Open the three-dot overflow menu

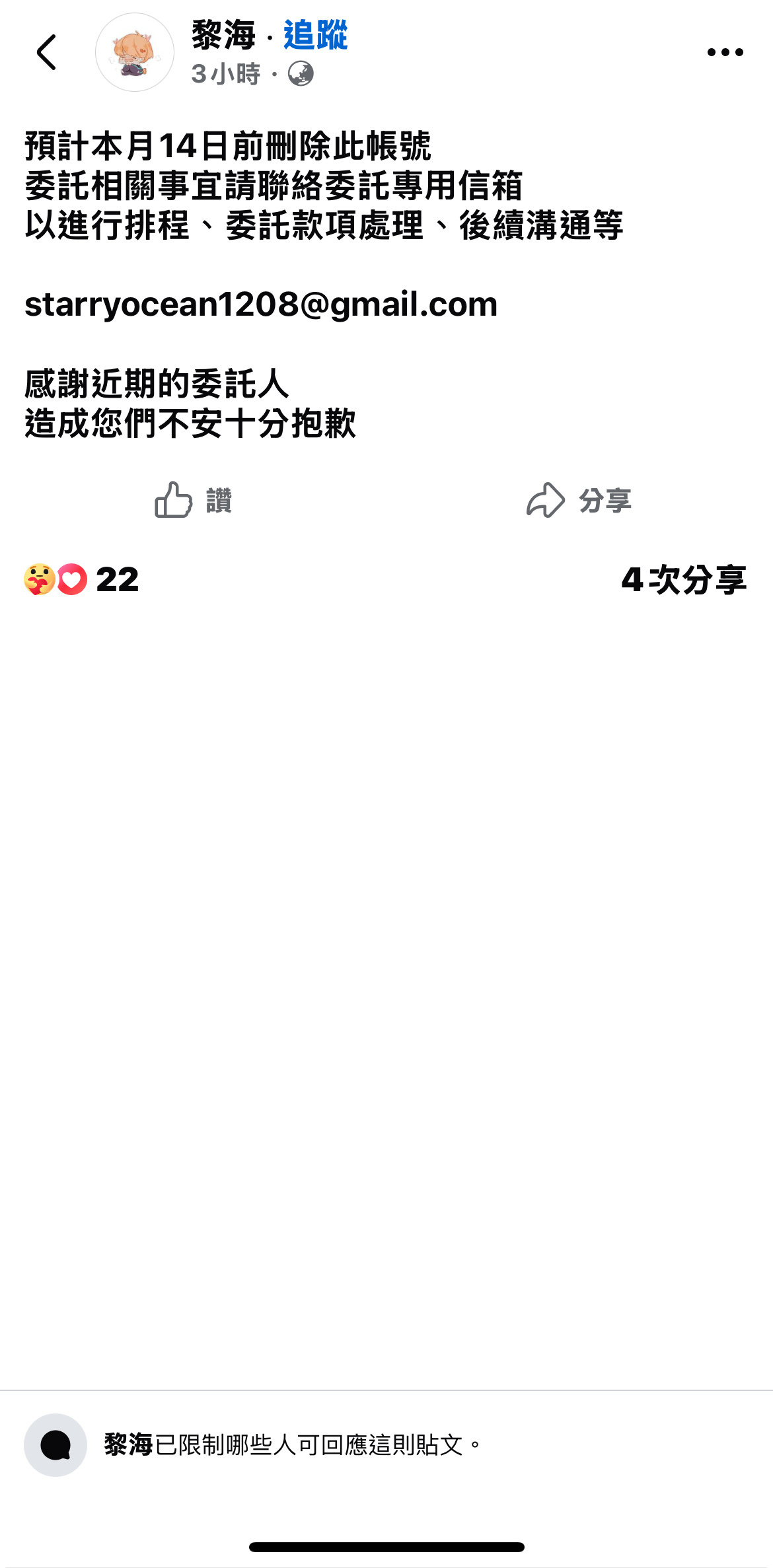725,52
